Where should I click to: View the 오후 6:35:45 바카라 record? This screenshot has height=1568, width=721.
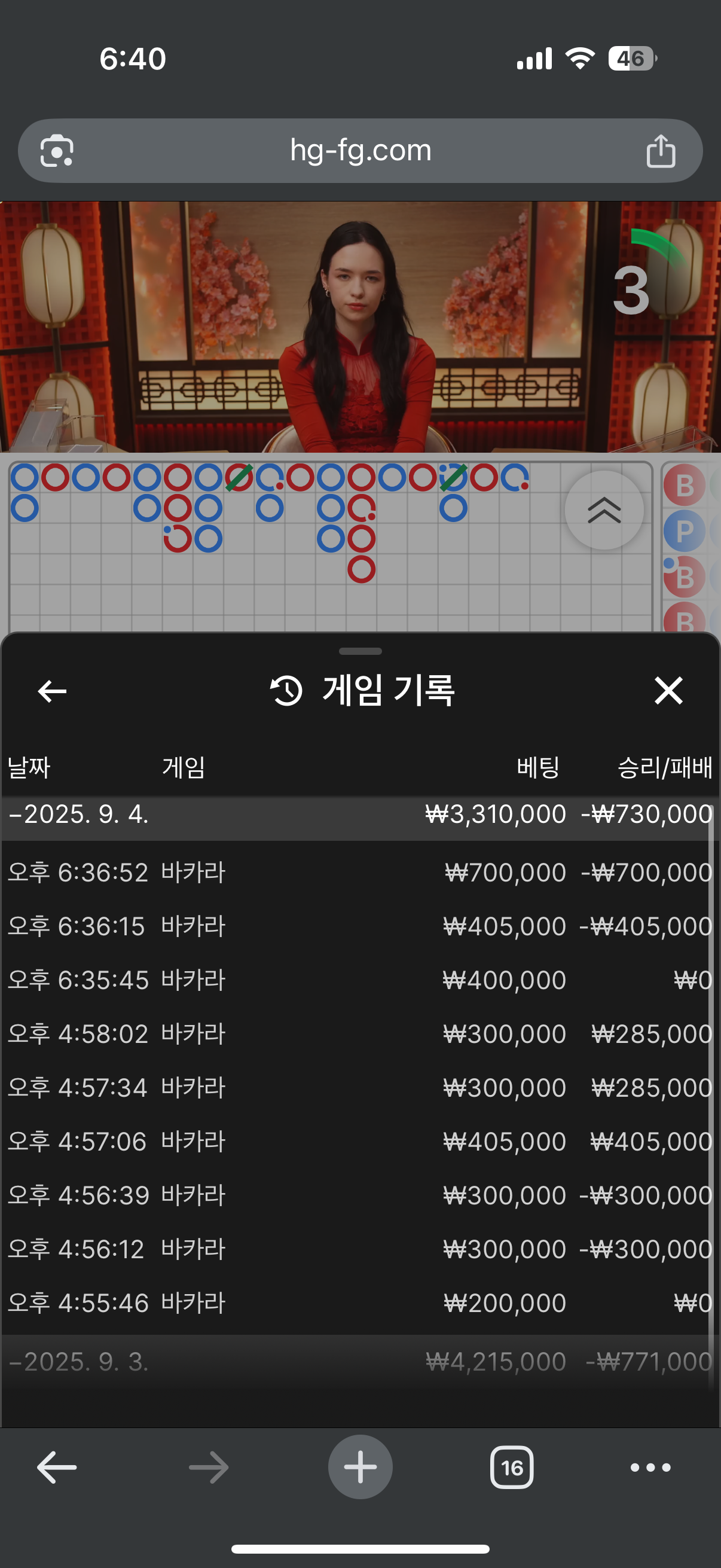click(x=360, y=980)
